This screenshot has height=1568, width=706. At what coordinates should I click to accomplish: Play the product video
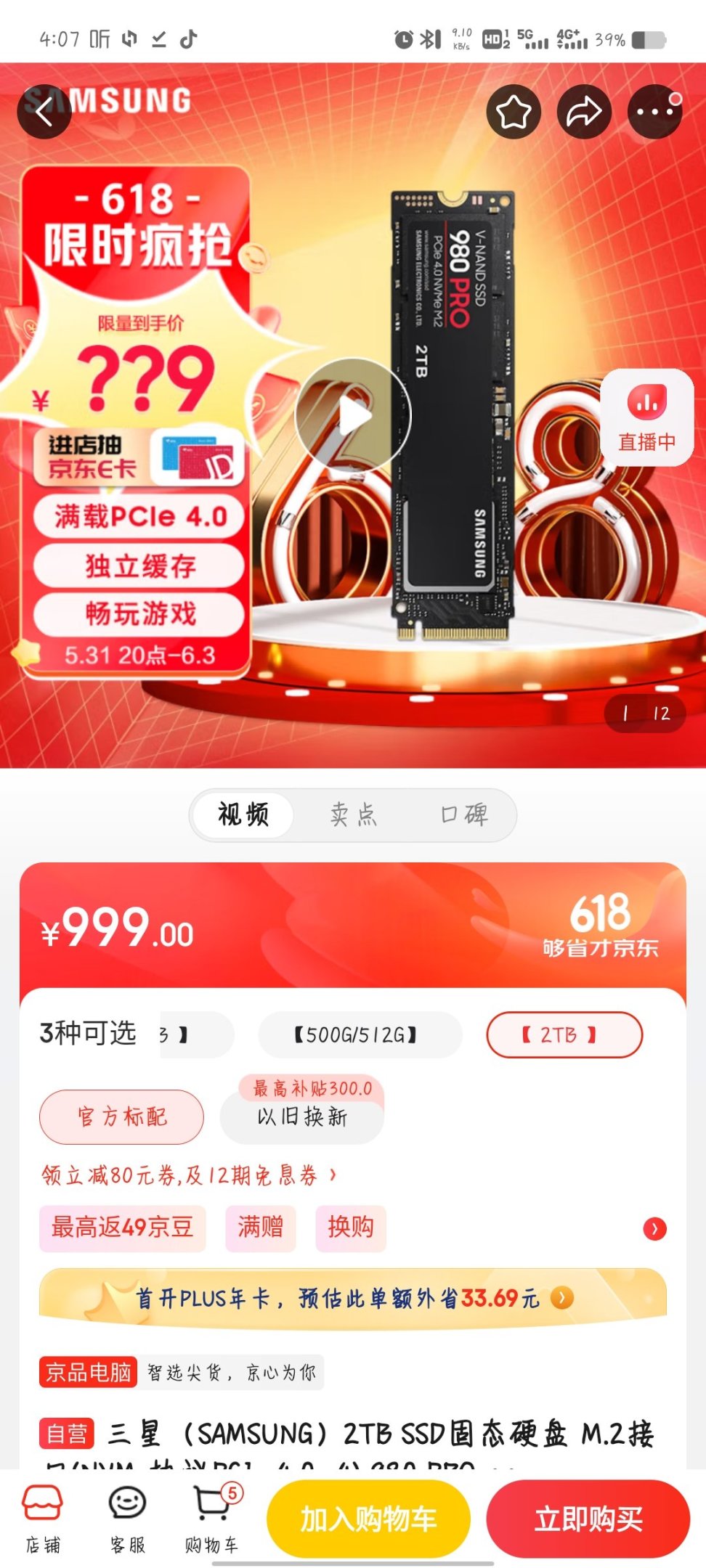(x=354, y=416)
